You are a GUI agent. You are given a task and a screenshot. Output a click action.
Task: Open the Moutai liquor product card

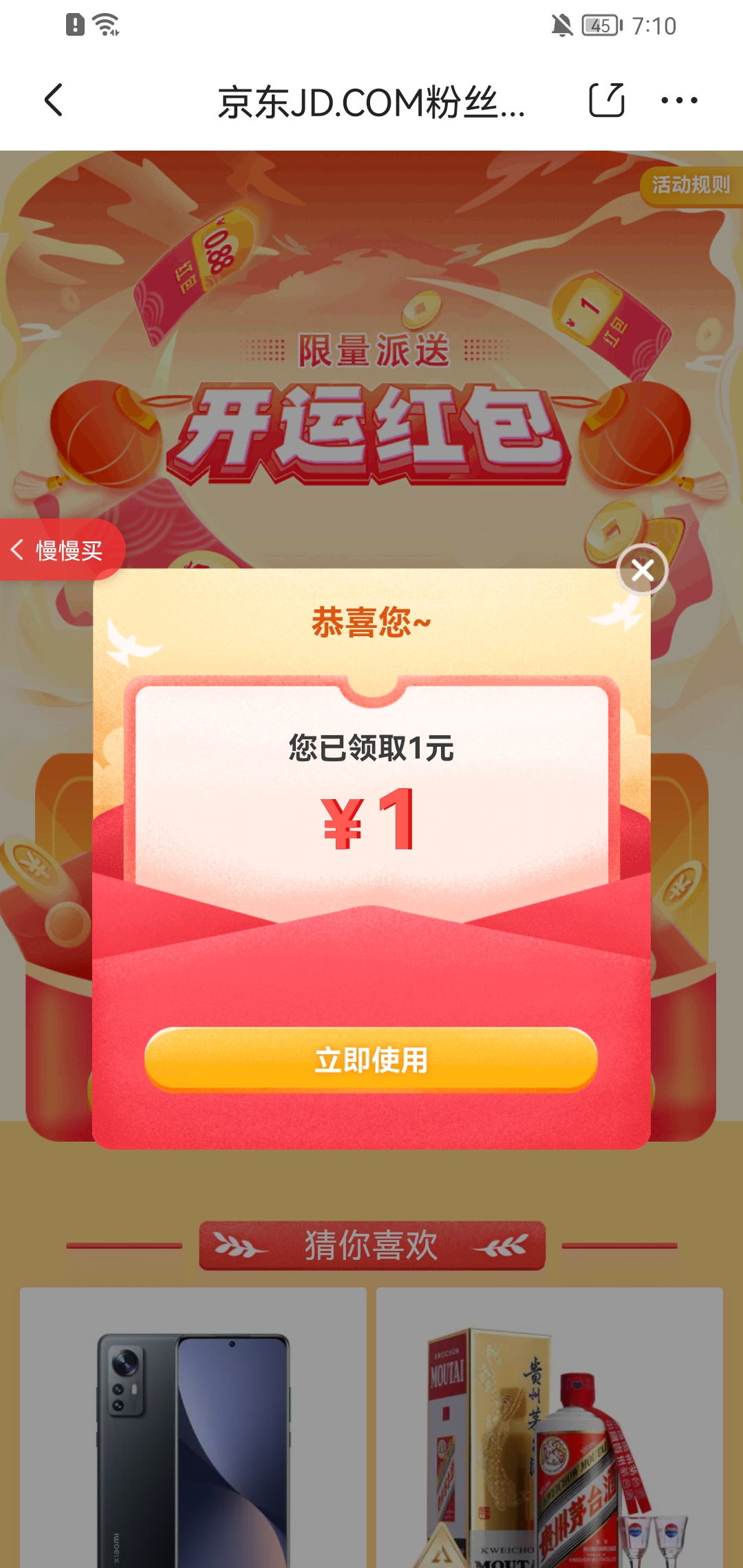tap(550, 1430)
